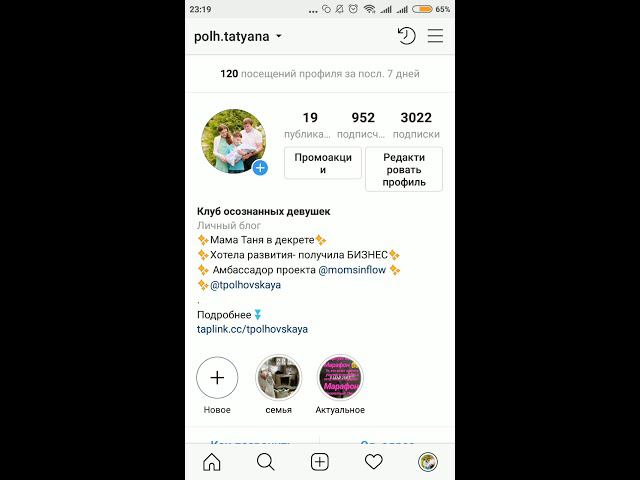Open the Промоакции button
The width and height of the screenshot is (640, 480).
tap(322, 163)
